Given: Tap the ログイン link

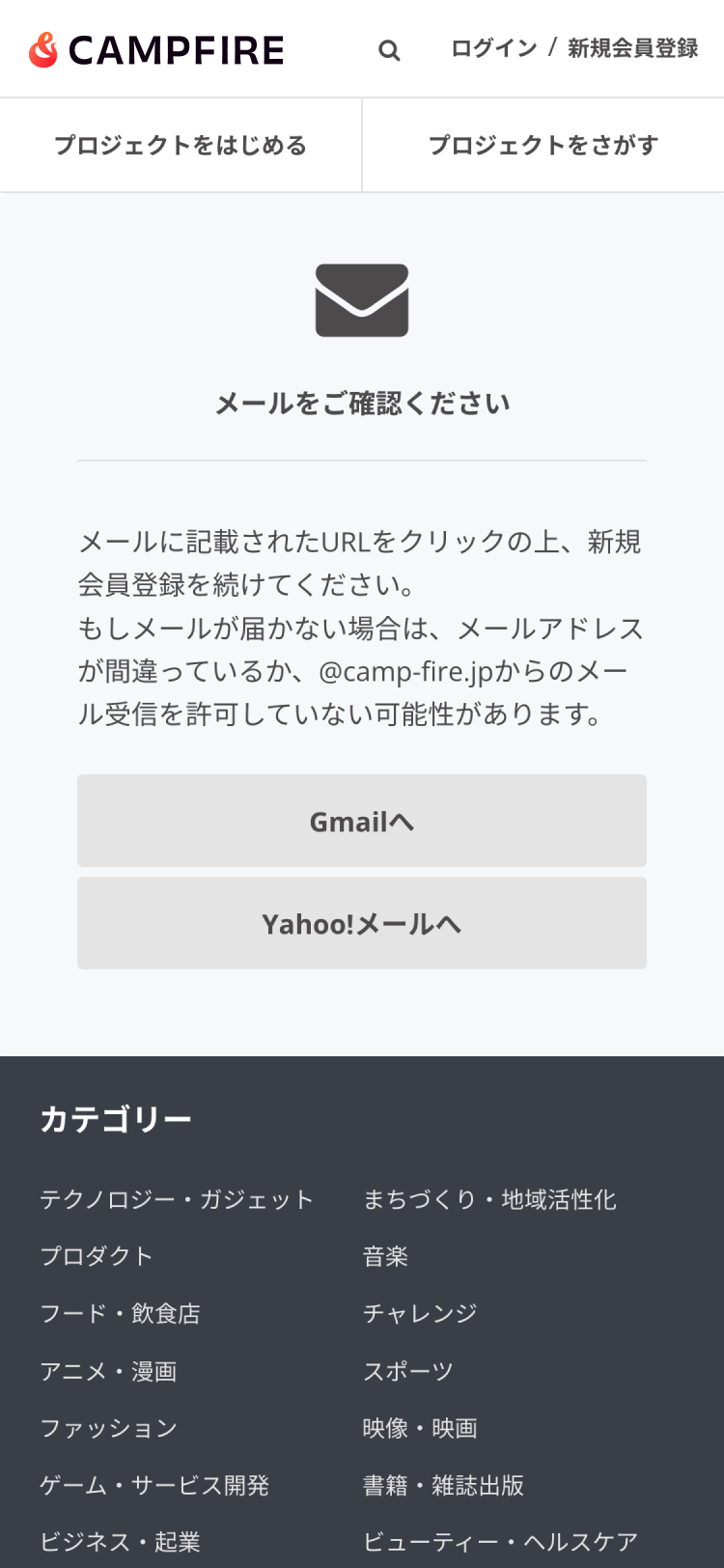Looking at the screenshot, I should coord(493,48).
